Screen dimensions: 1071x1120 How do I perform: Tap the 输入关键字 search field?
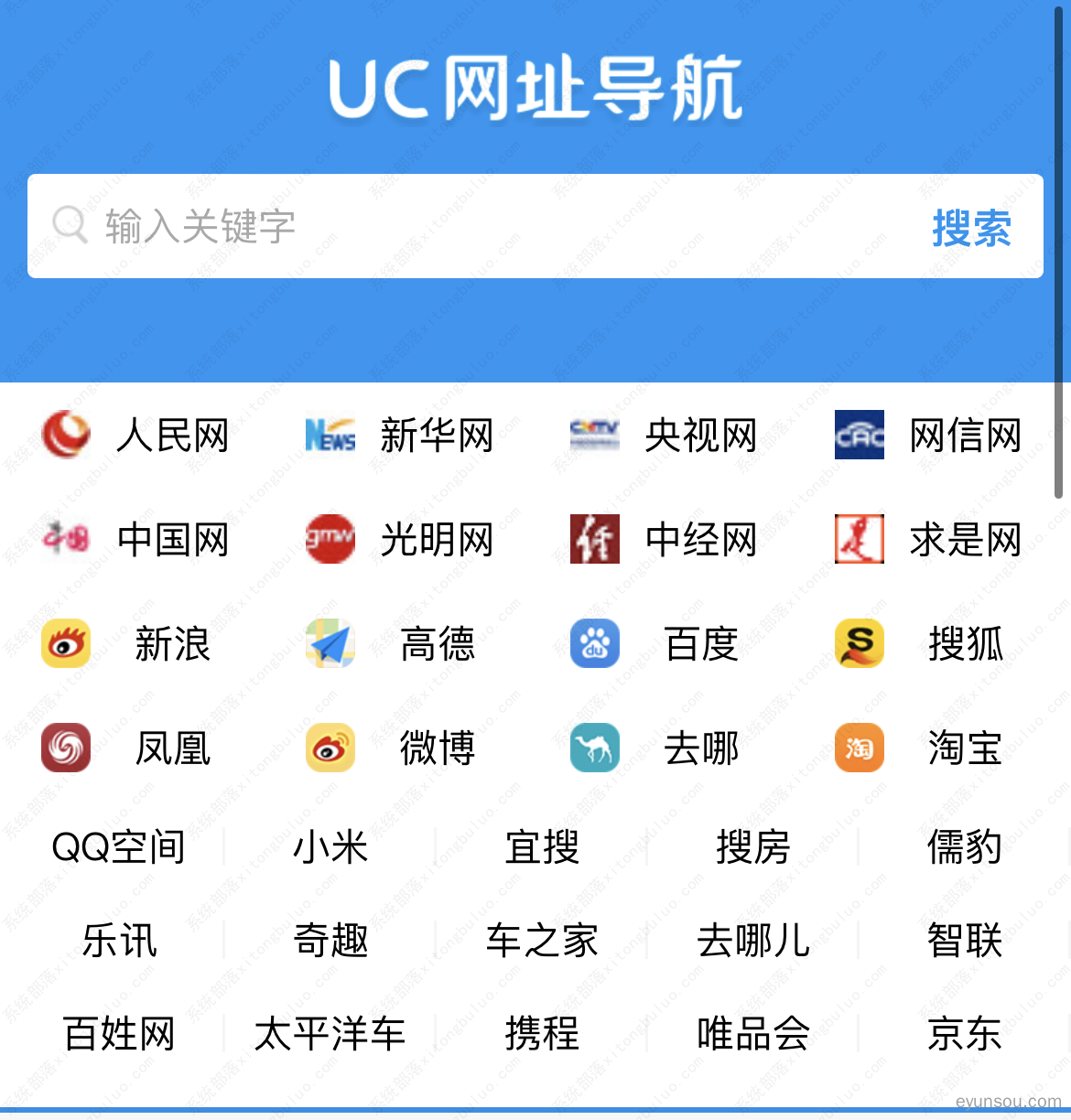(476, 226)
